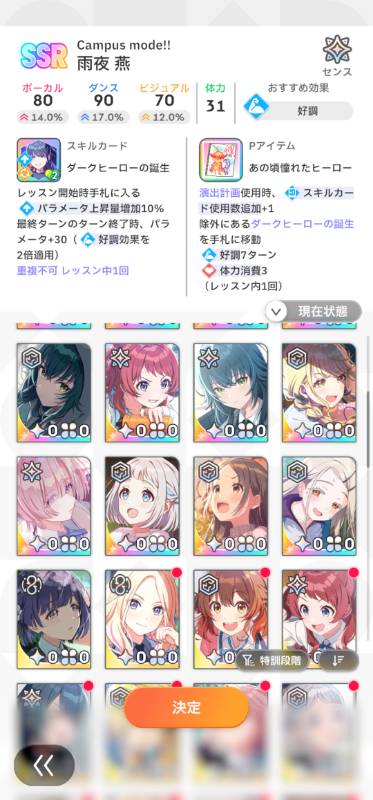Viewport: 373px width, 800px height.
Task: Select the white-haired blue-eyed girl's card
Action: (x=142, y=506)
